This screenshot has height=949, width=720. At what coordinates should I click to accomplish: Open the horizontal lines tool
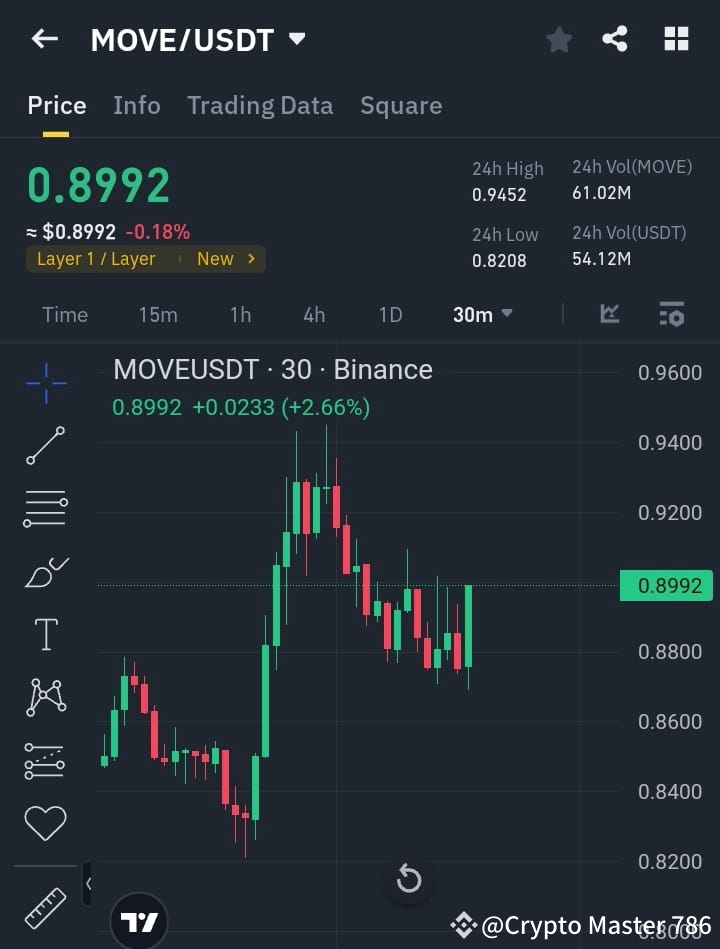44,508
